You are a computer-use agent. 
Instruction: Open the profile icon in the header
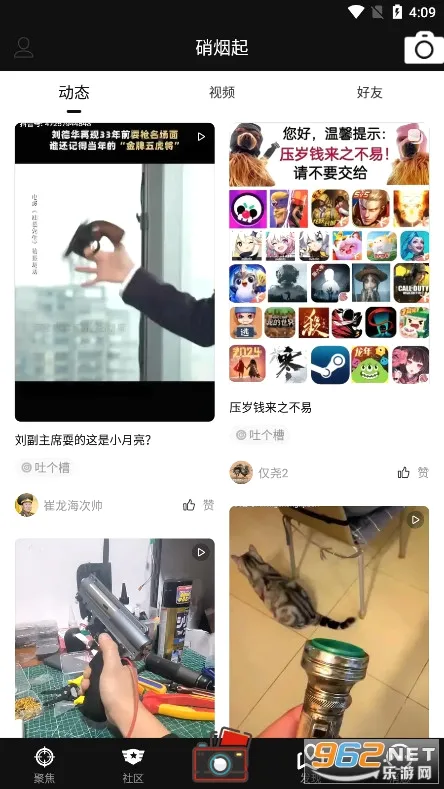(23, 48)
